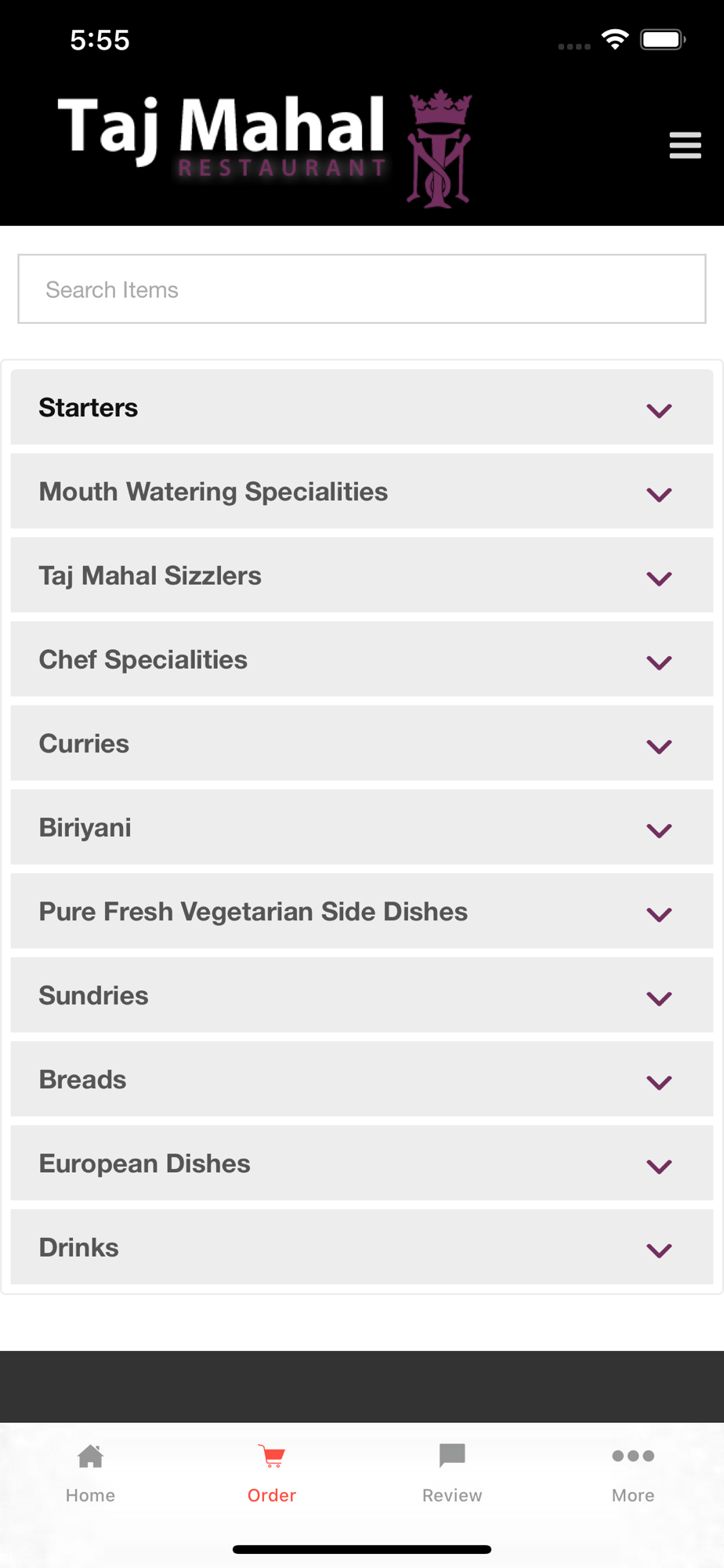The image size is (724, 1568).
Task: Go to the Review tab
Action: pyautogui.click(x=452, y=1473)
